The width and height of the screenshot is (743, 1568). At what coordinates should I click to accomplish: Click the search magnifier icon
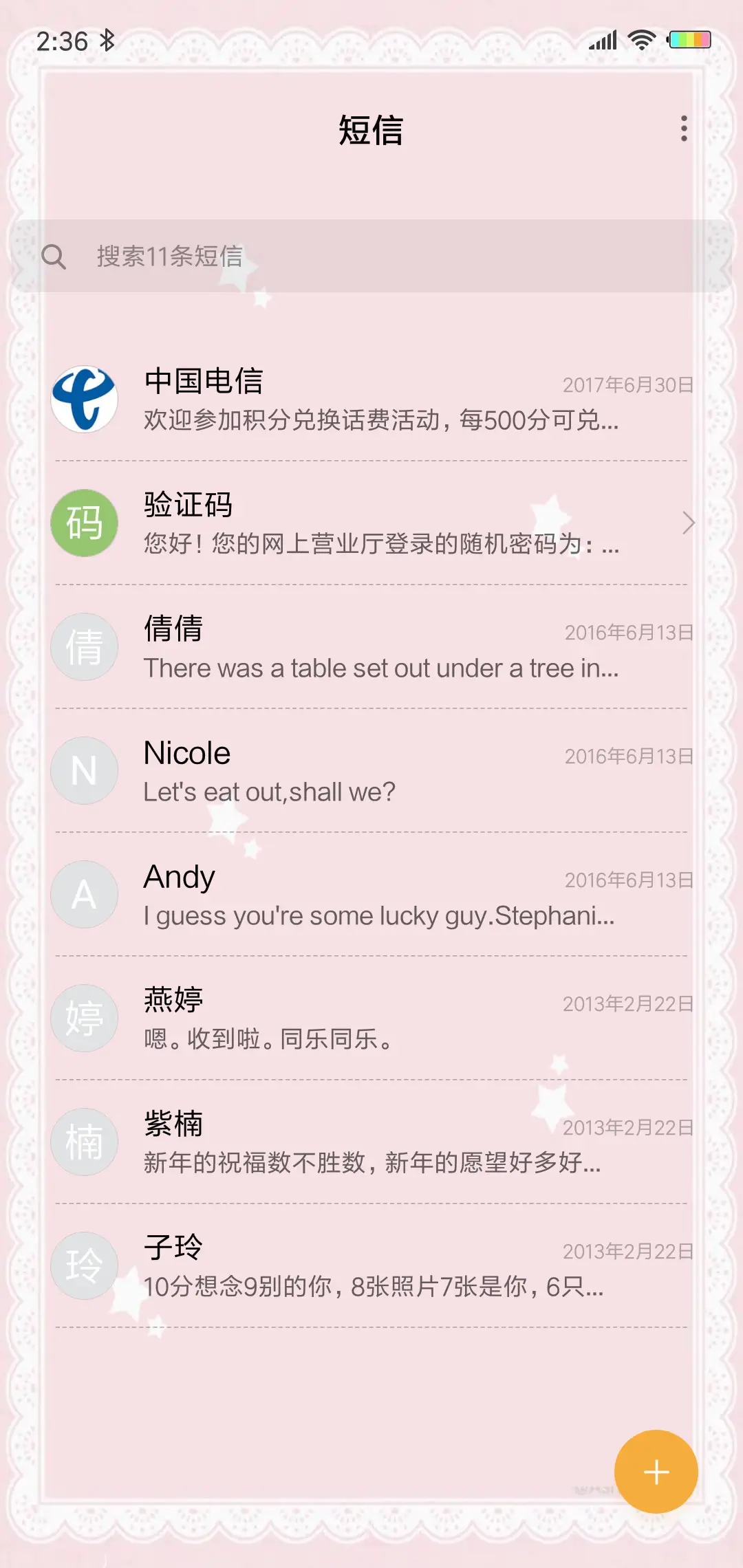pyautogui.click(x=55, y=257)
